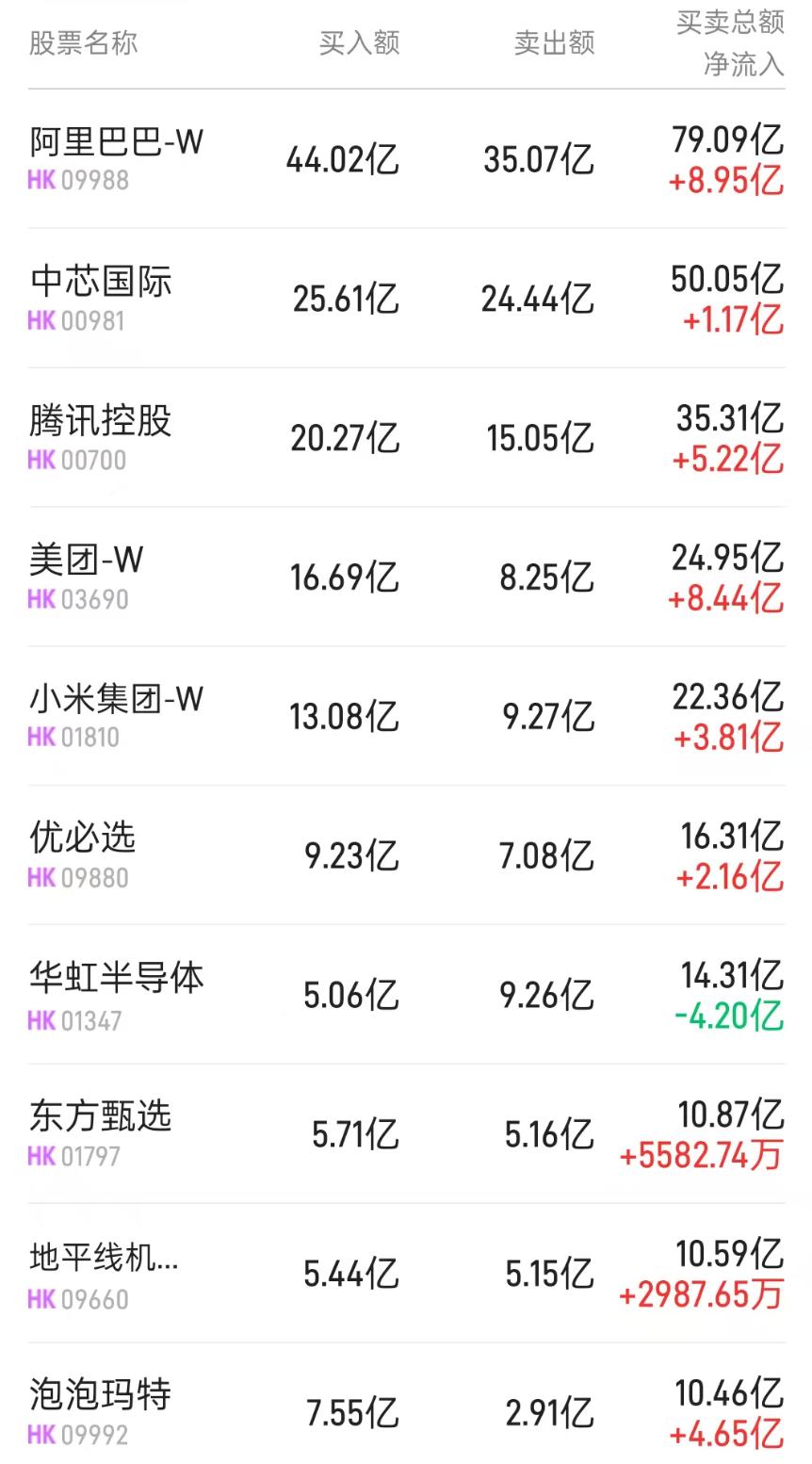Open the truncated 地平线机 stock entry

click(x=104, y=1259)
